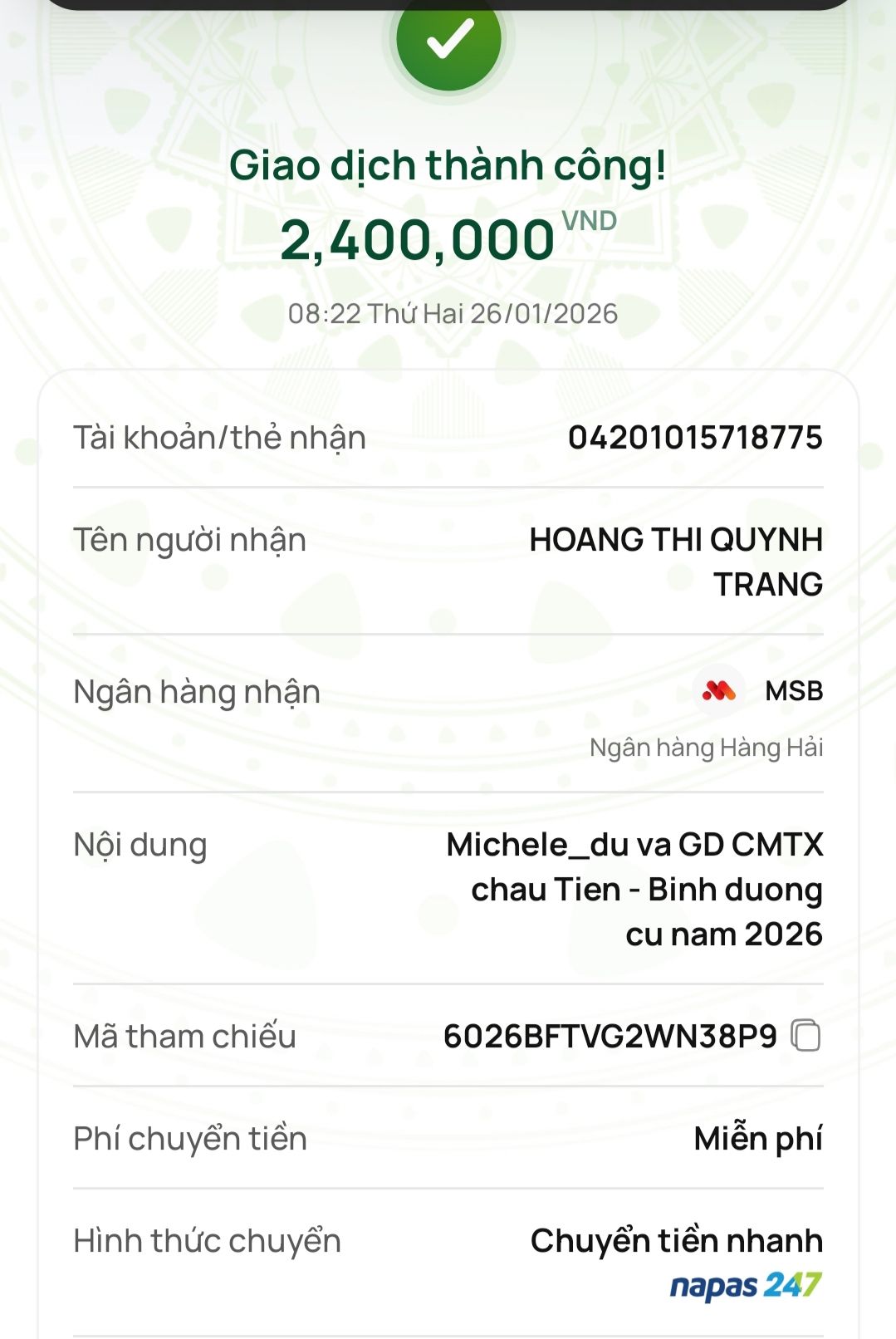896x1339 pixels.
Task: Copy the reference code 6026BFTVG2WN38P9
Action: [x=805, y=1036]
